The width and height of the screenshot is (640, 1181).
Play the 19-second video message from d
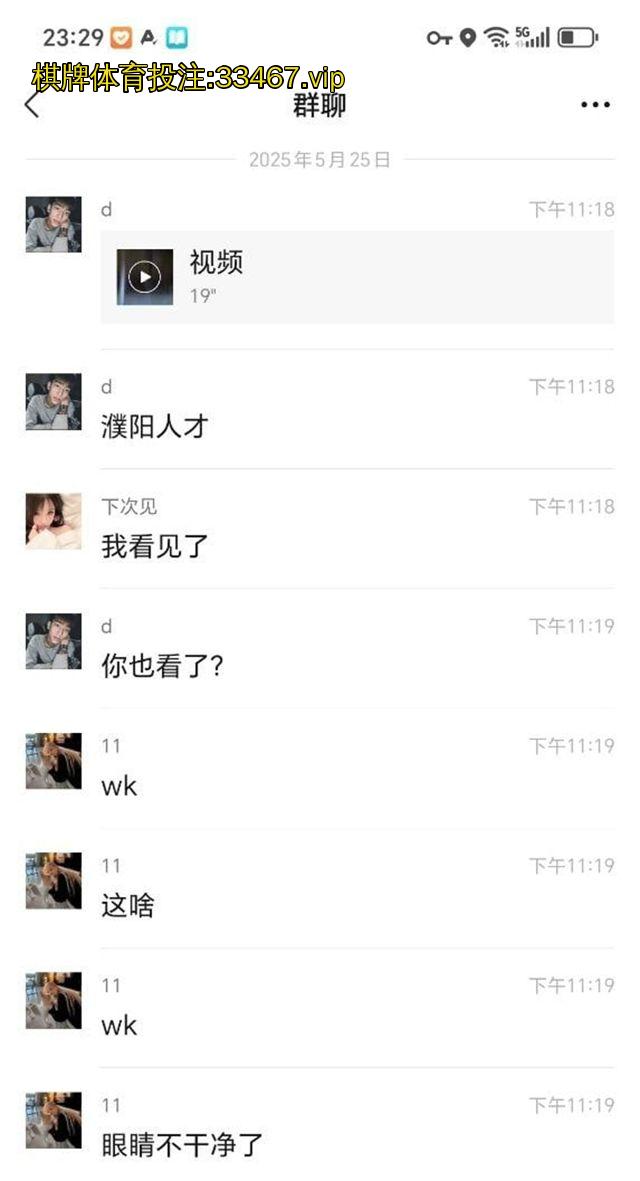(145, 277)
